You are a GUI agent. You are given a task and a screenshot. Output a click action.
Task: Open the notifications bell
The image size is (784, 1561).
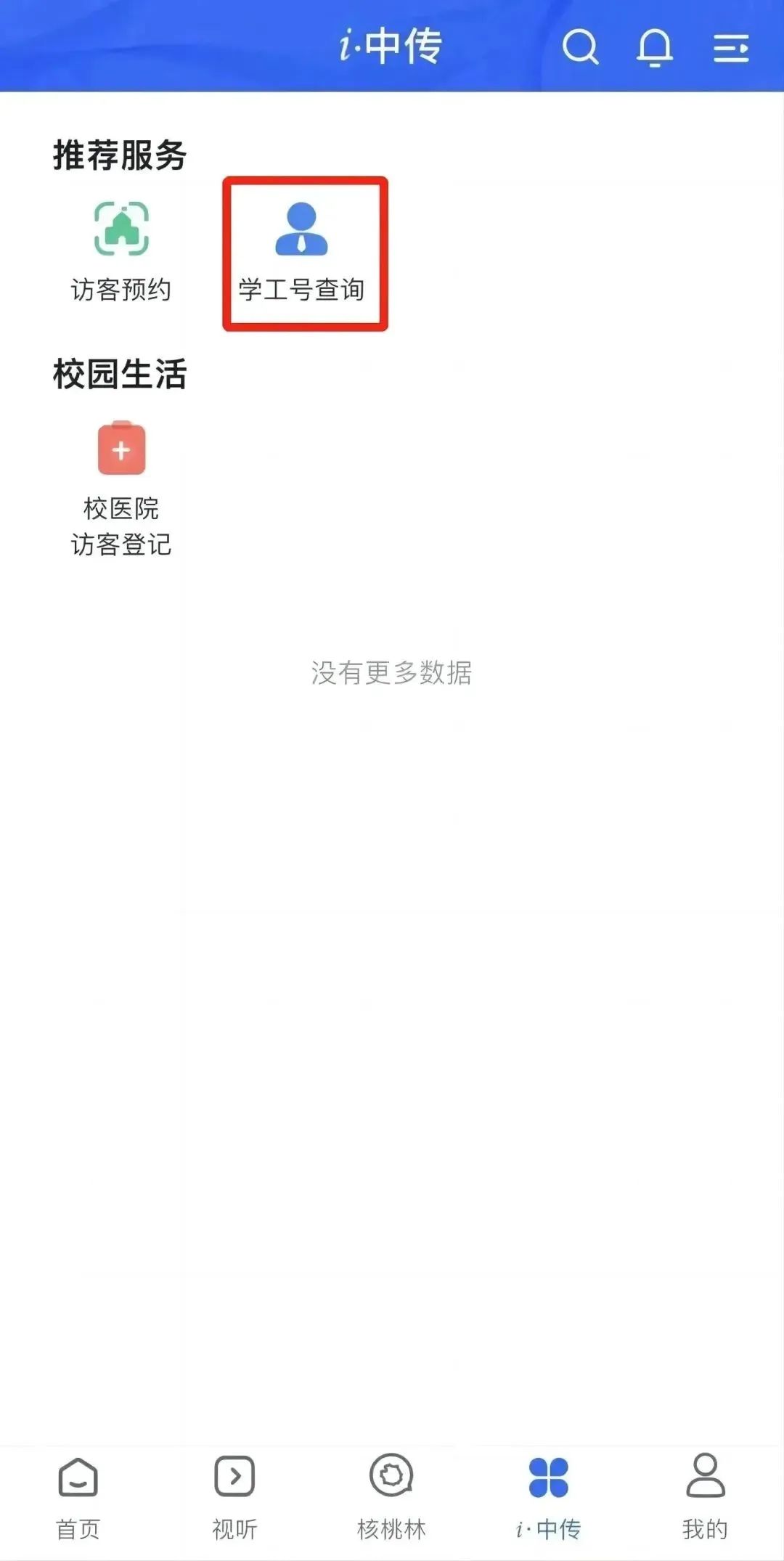pyautogui.click(x=655, y=48)
